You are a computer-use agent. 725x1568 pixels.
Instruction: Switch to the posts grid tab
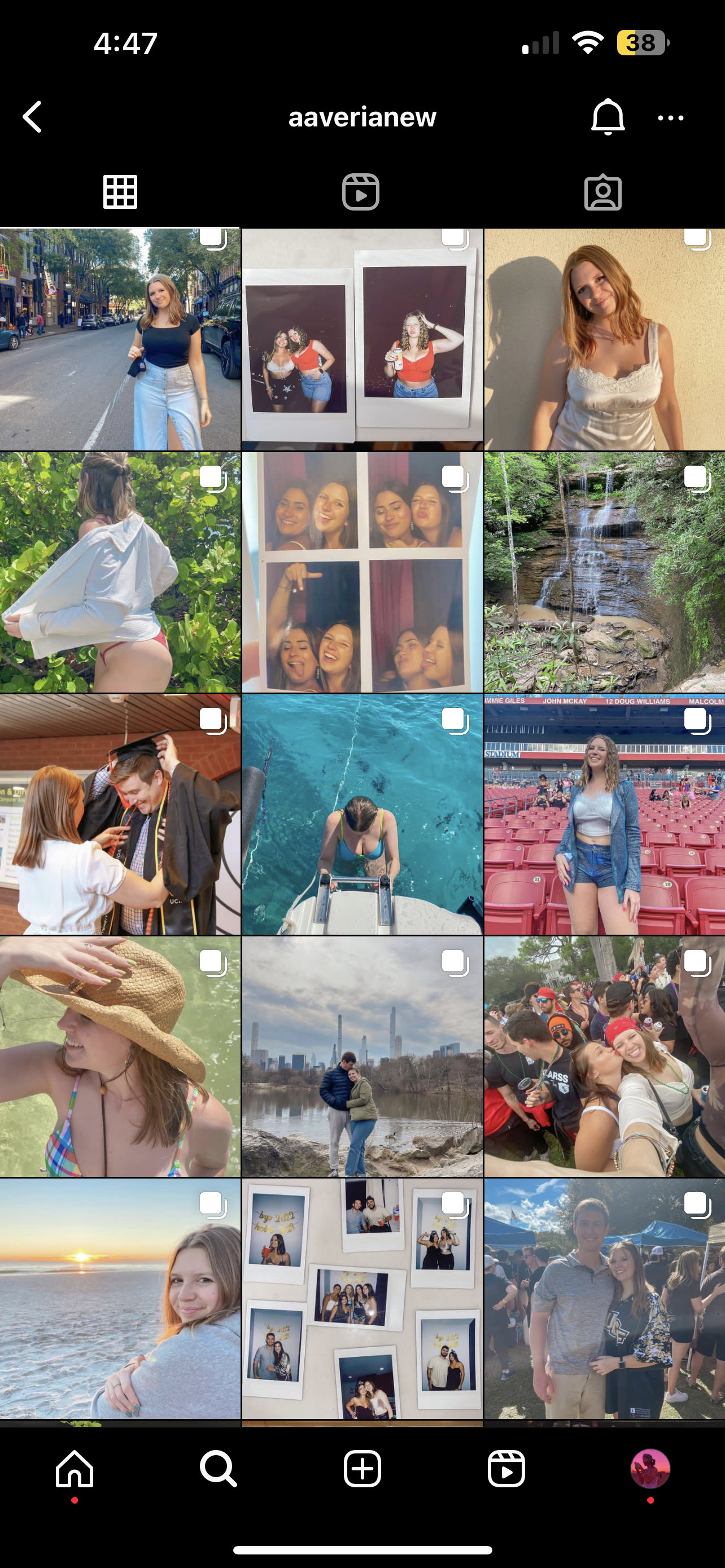(x=120, y=192)
